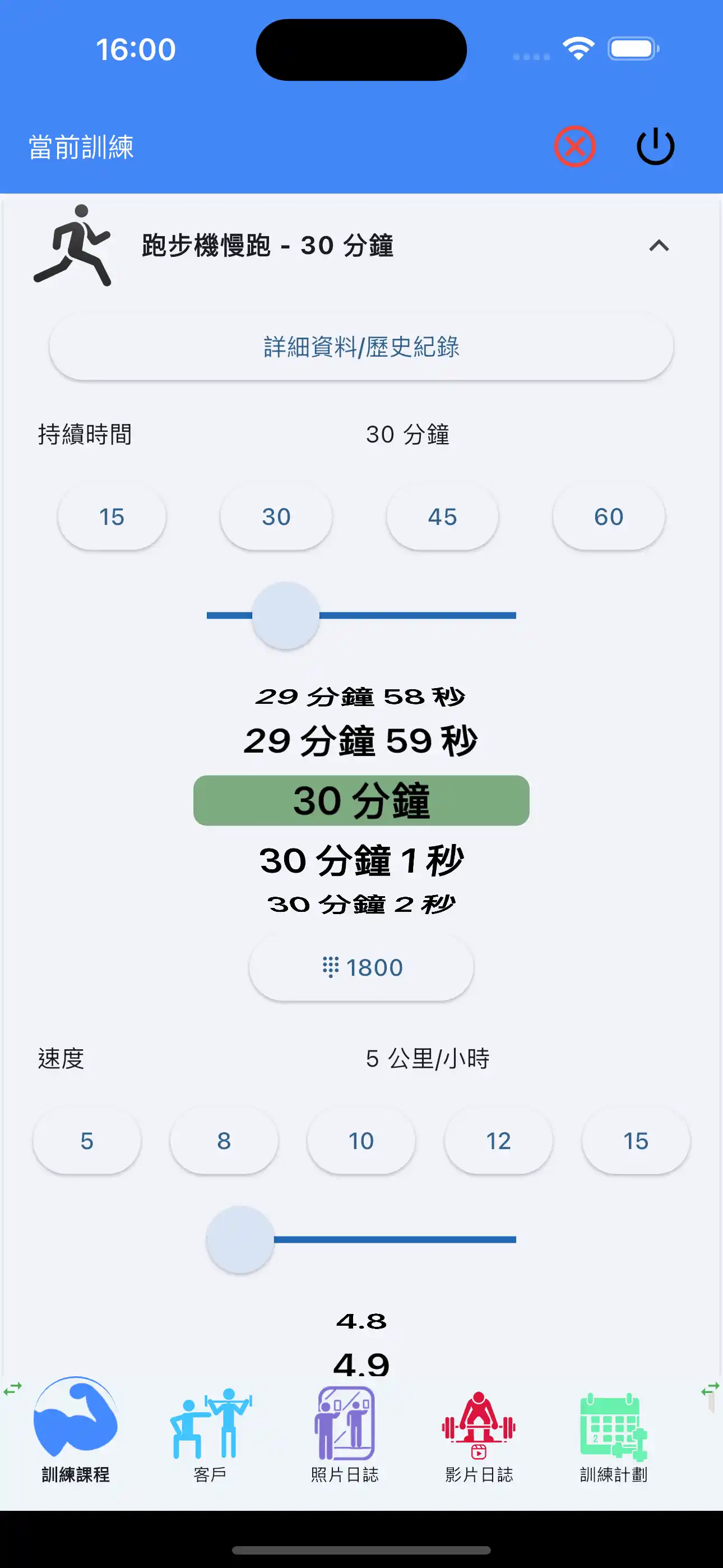
Task: Select speed preset 8
Action: pyautogui.click(x=224, y=1141)
